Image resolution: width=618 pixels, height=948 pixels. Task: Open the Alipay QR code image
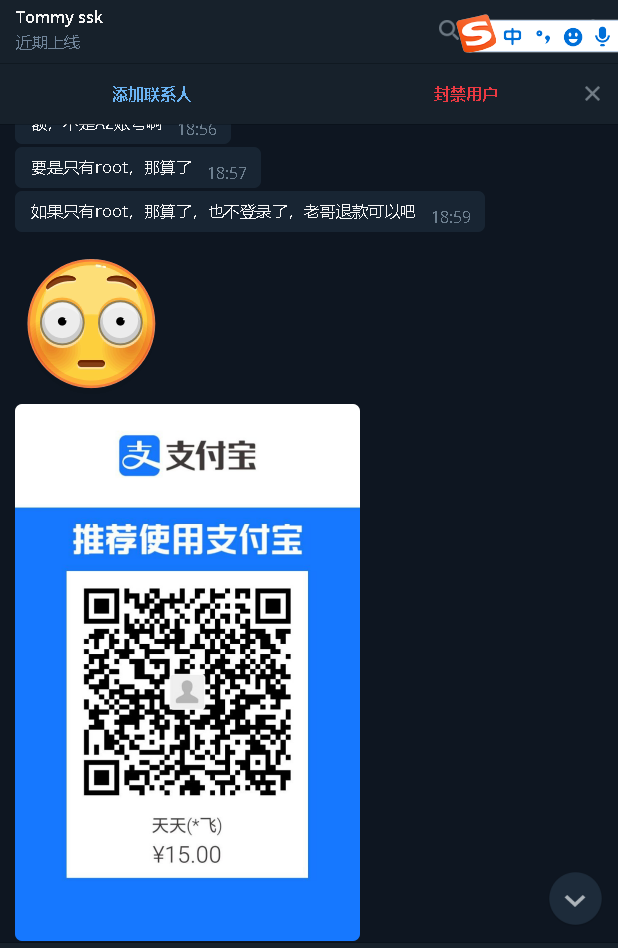187,672
